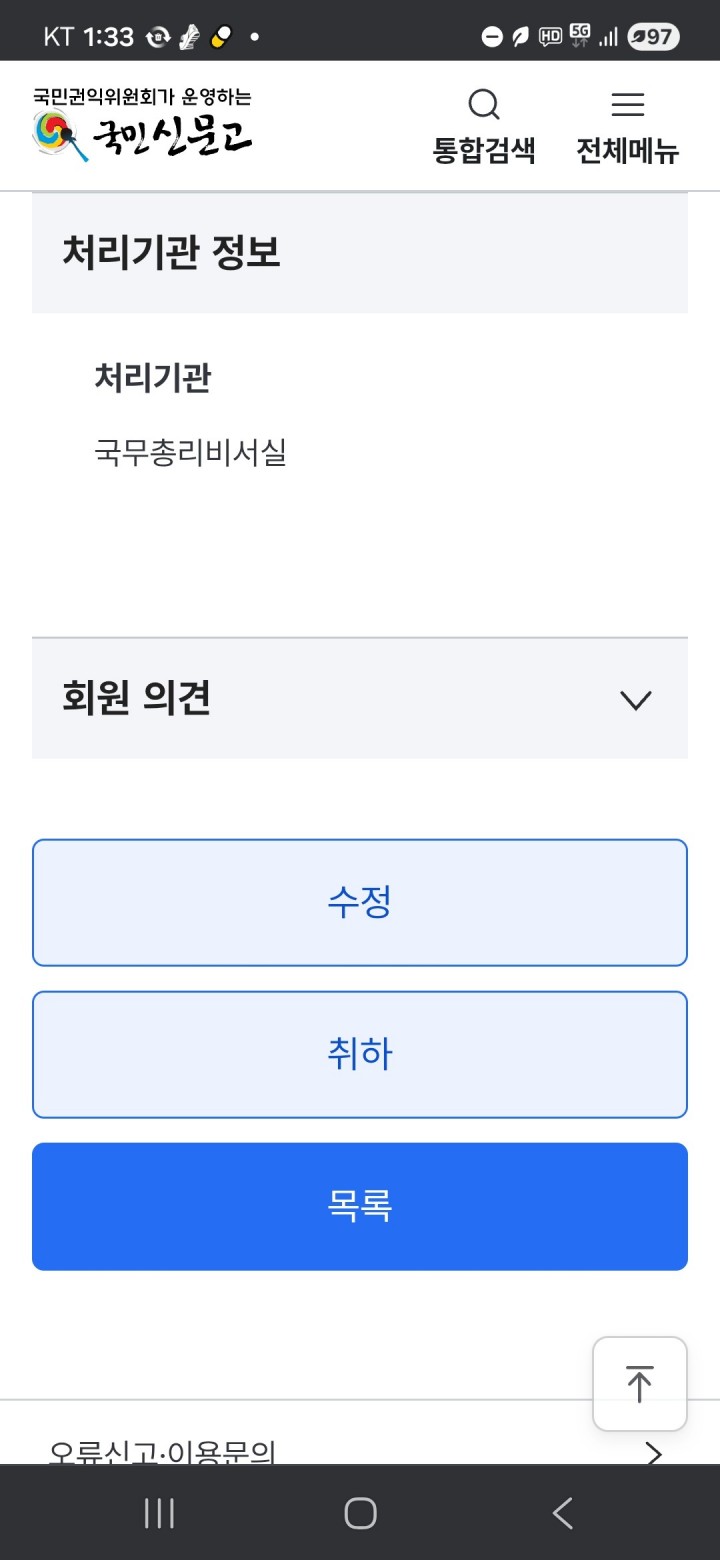Withdraw the petition with 취하
The width and height of the screenshot is (720, 1560).
click(360, 1055)
